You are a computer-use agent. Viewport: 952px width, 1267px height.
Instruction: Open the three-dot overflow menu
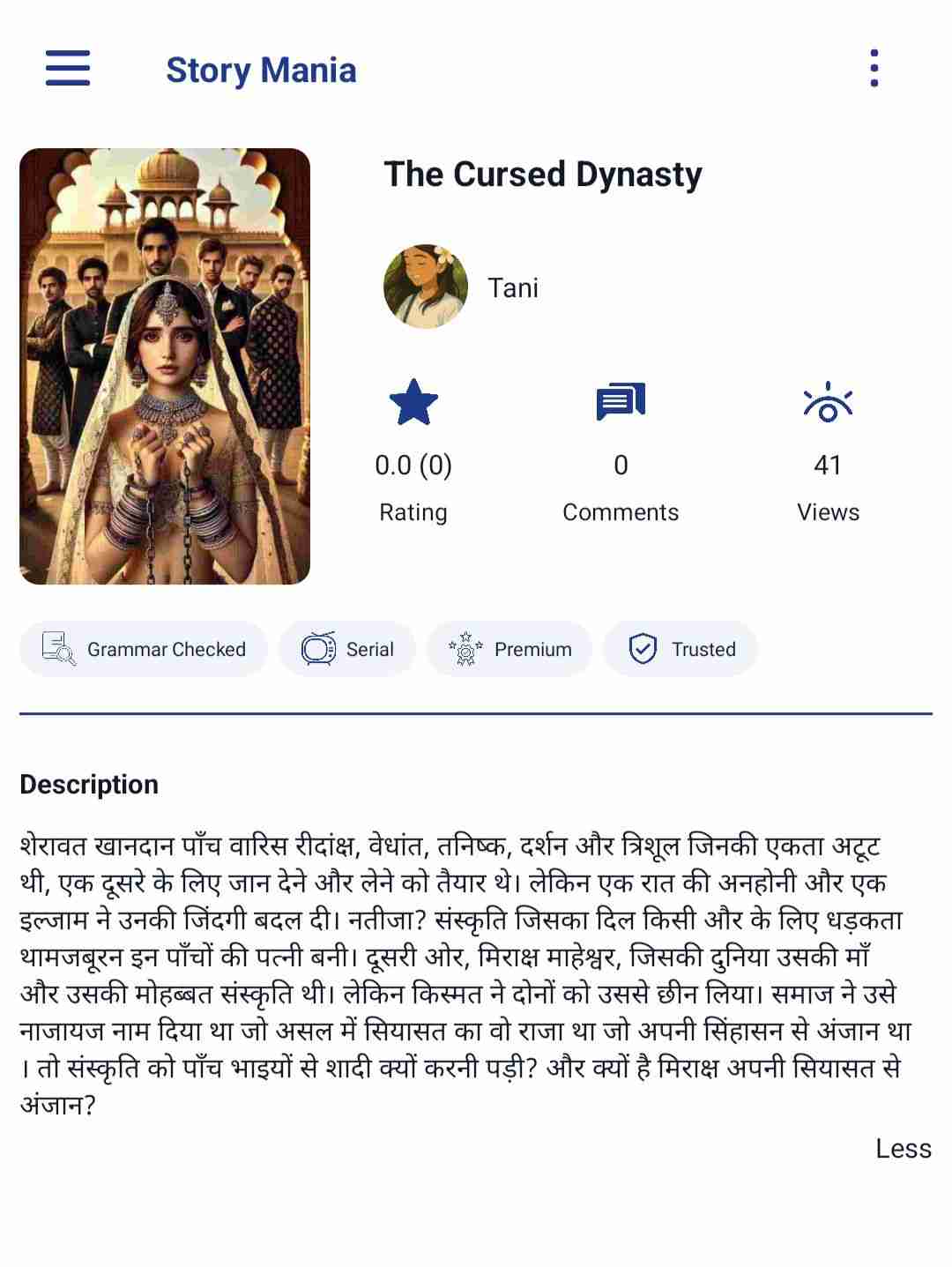(874, 68)
